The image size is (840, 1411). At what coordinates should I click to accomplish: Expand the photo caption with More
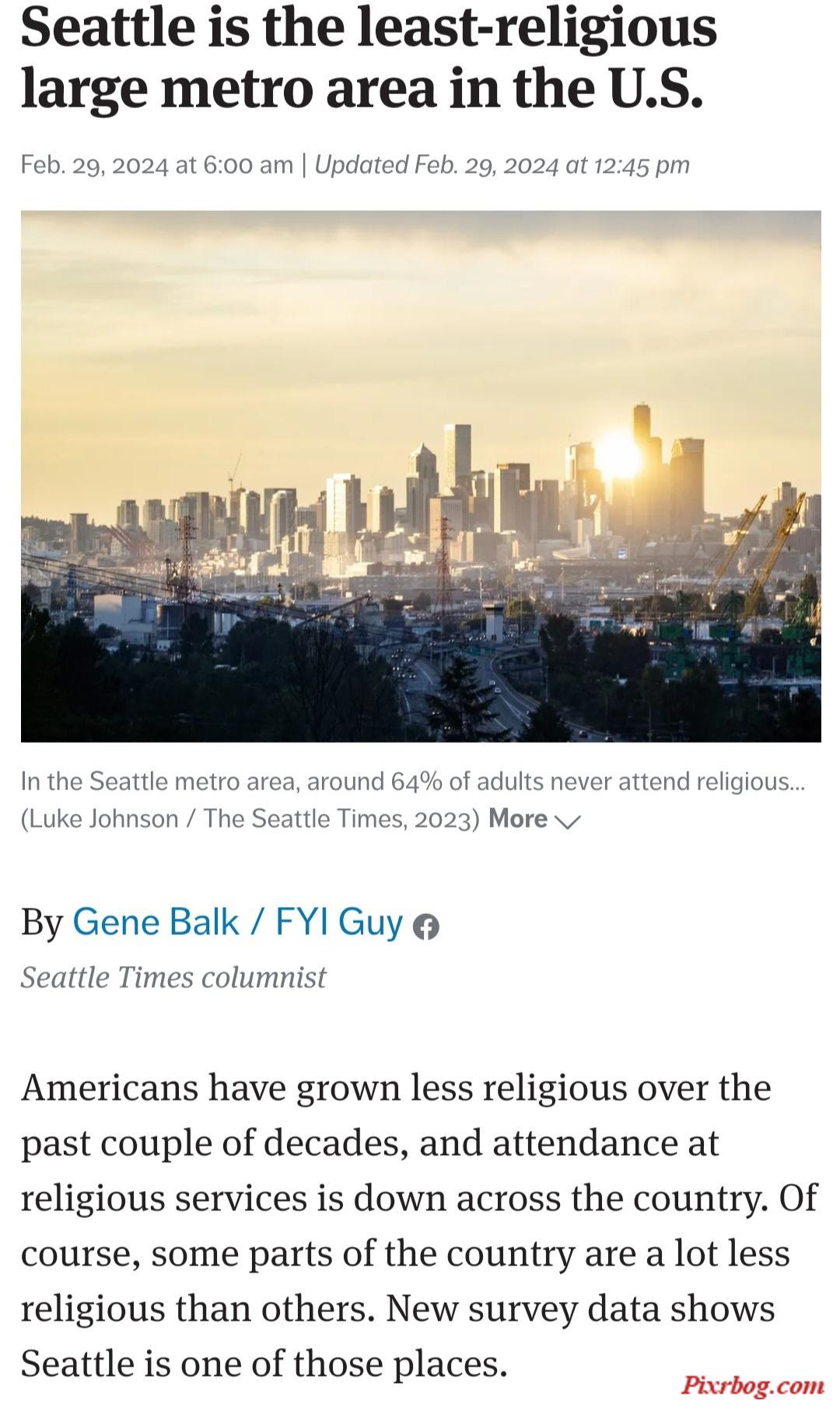534,819
